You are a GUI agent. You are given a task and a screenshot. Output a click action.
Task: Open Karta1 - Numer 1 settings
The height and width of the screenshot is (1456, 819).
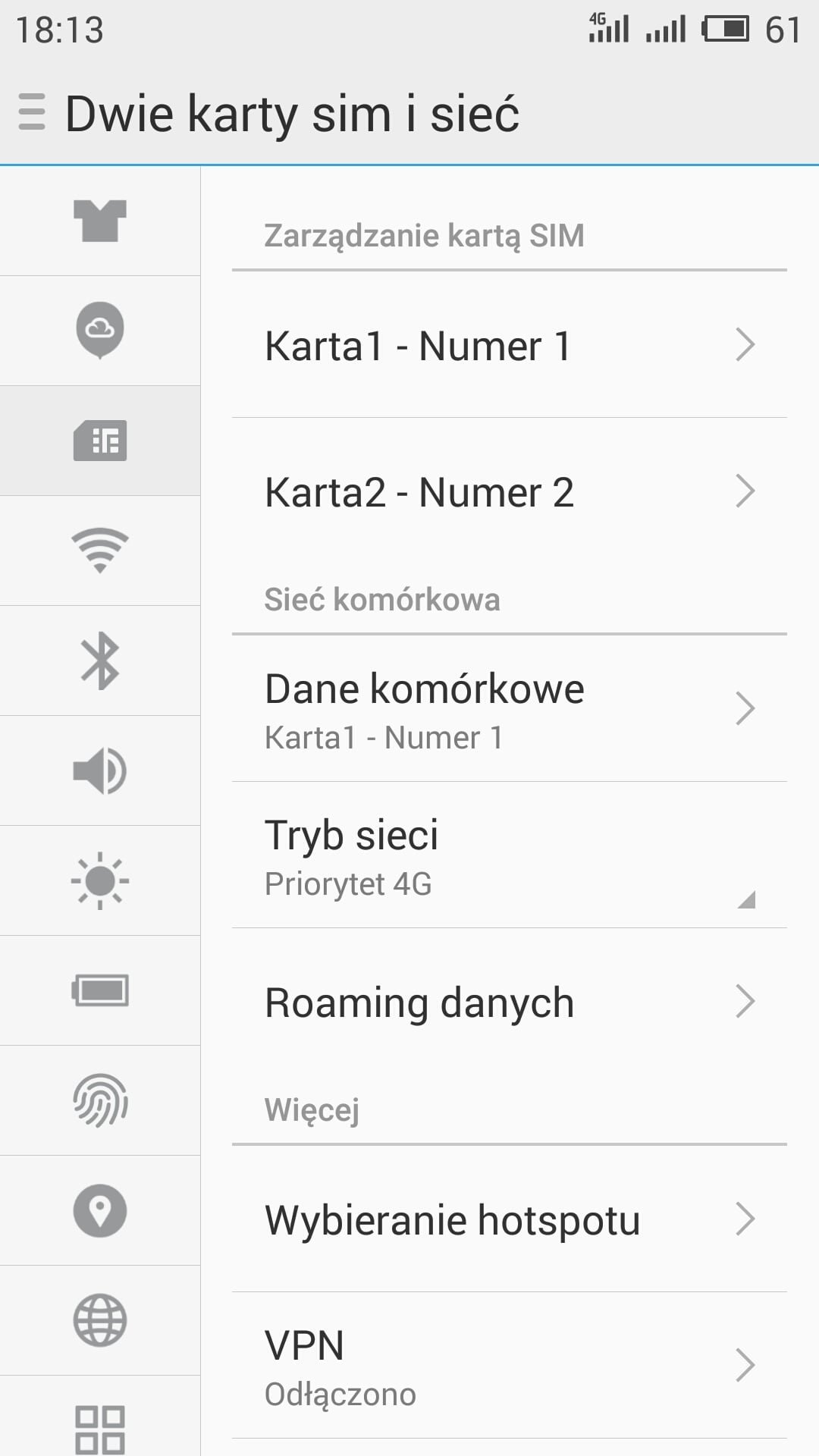point(510,344)
